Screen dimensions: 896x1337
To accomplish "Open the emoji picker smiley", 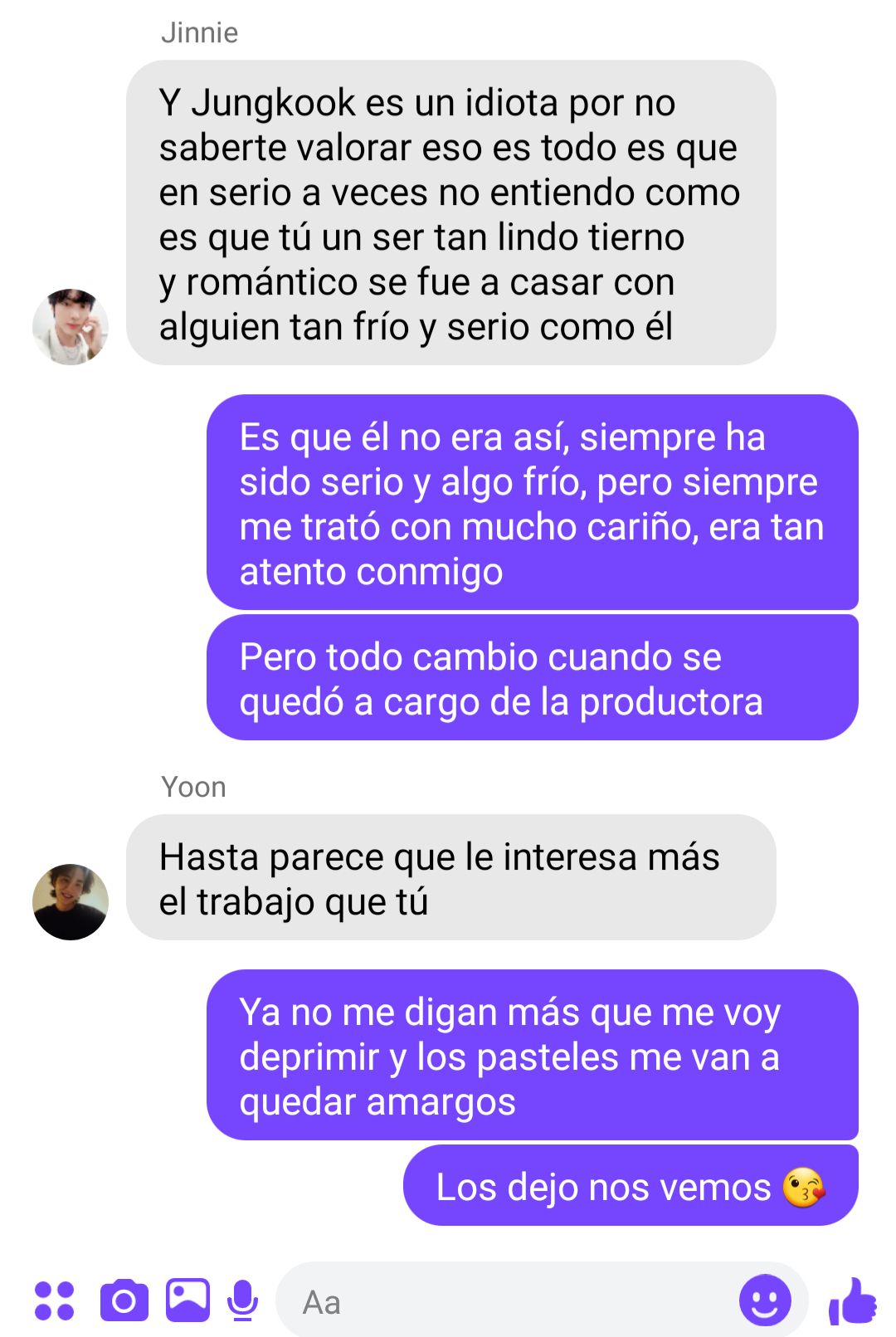I will click(765, 1300).
